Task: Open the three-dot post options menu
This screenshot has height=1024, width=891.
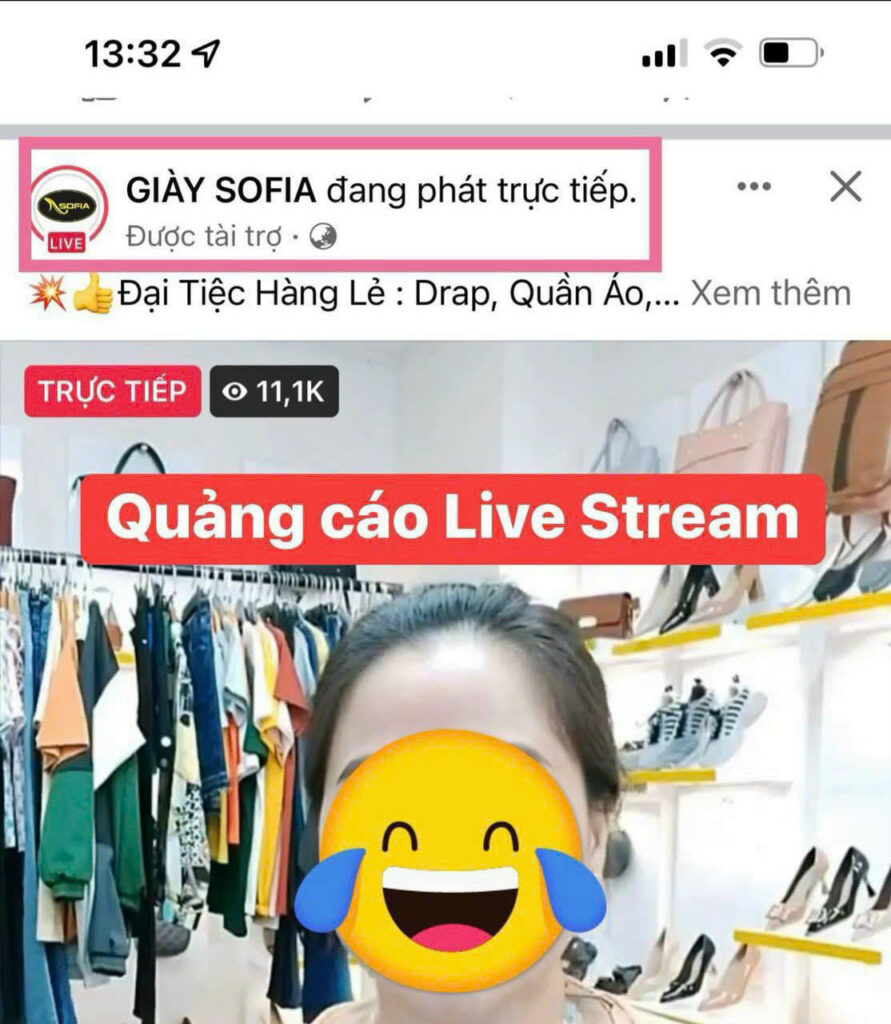Action: (753, 187)
